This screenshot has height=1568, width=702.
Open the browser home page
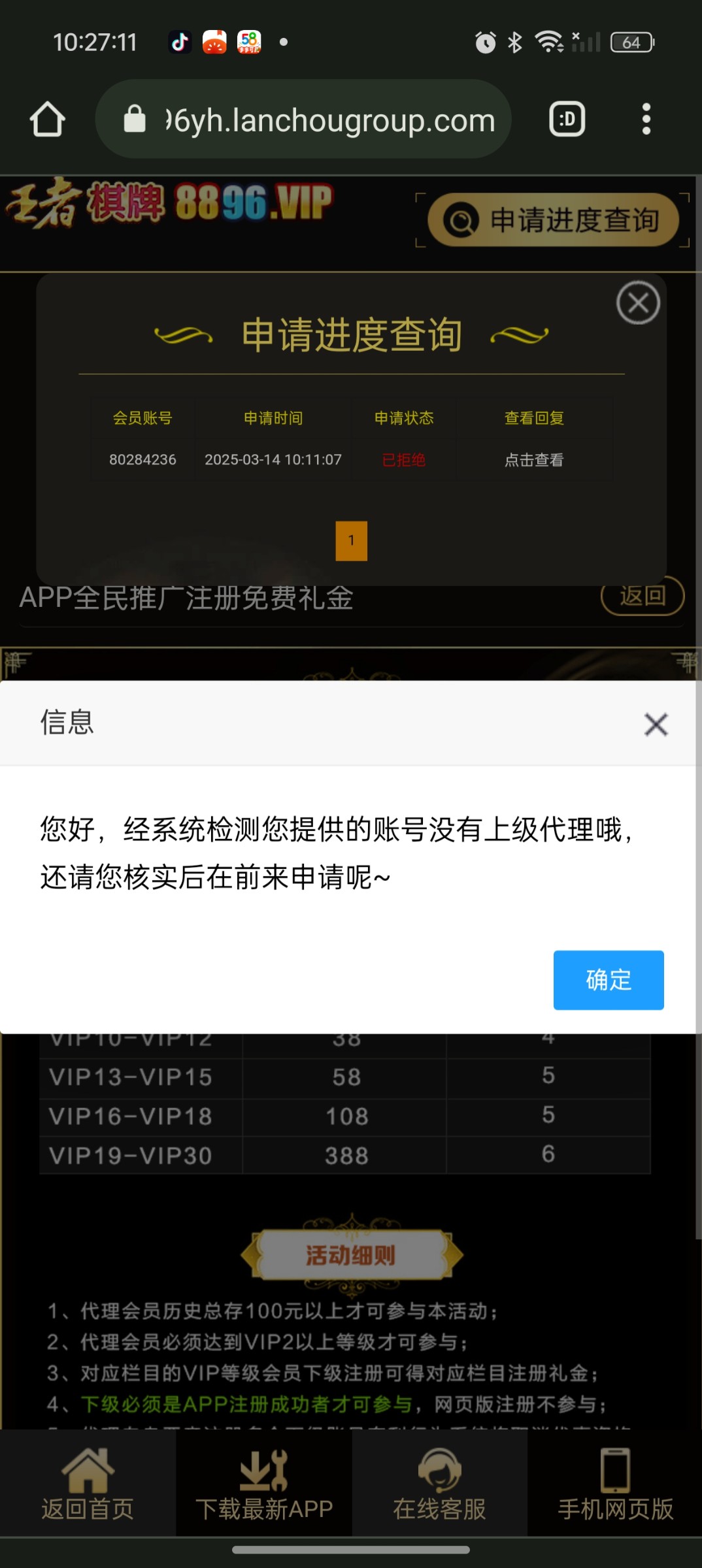point(48,120)
